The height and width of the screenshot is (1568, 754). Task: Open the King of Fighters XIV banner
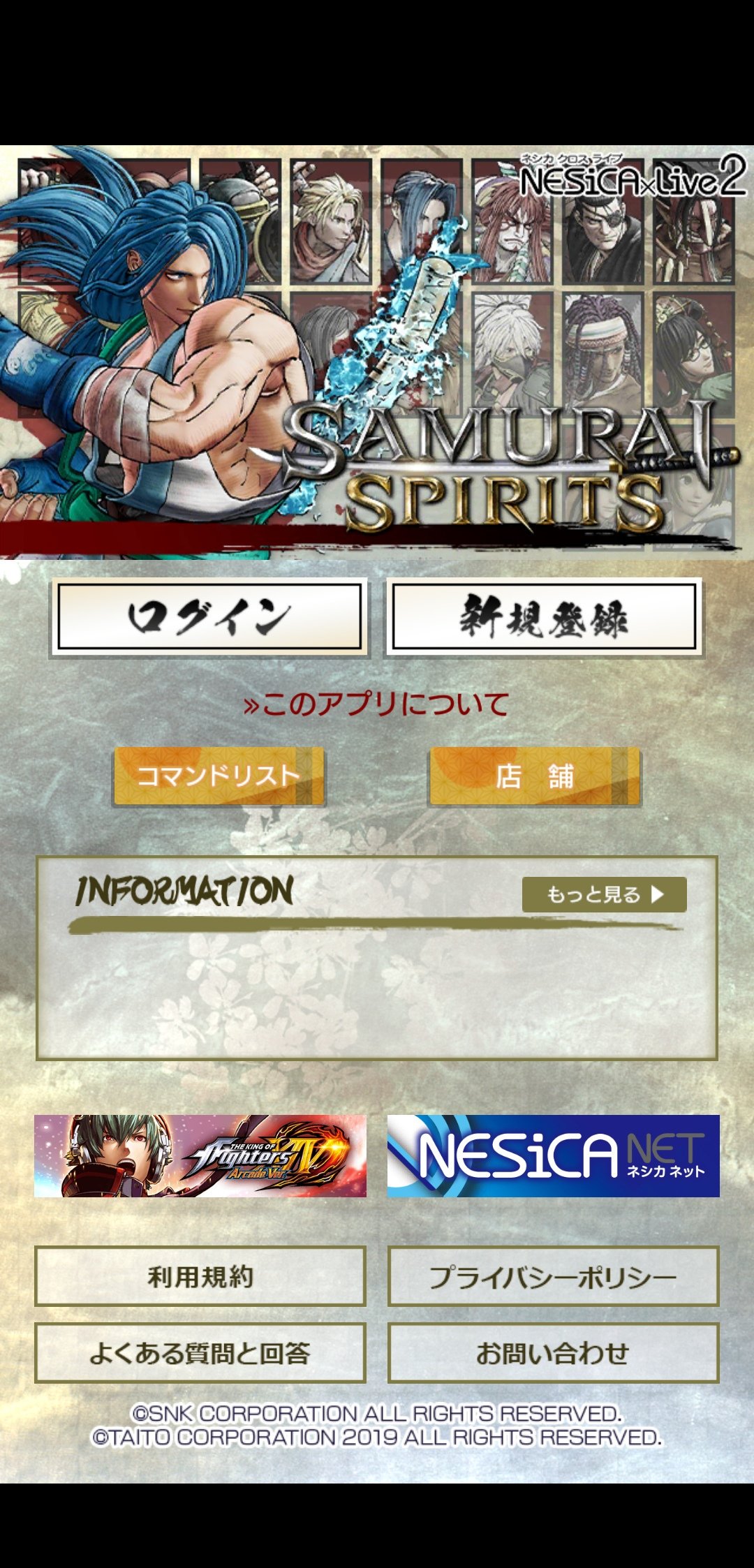tap(200, 1155)
